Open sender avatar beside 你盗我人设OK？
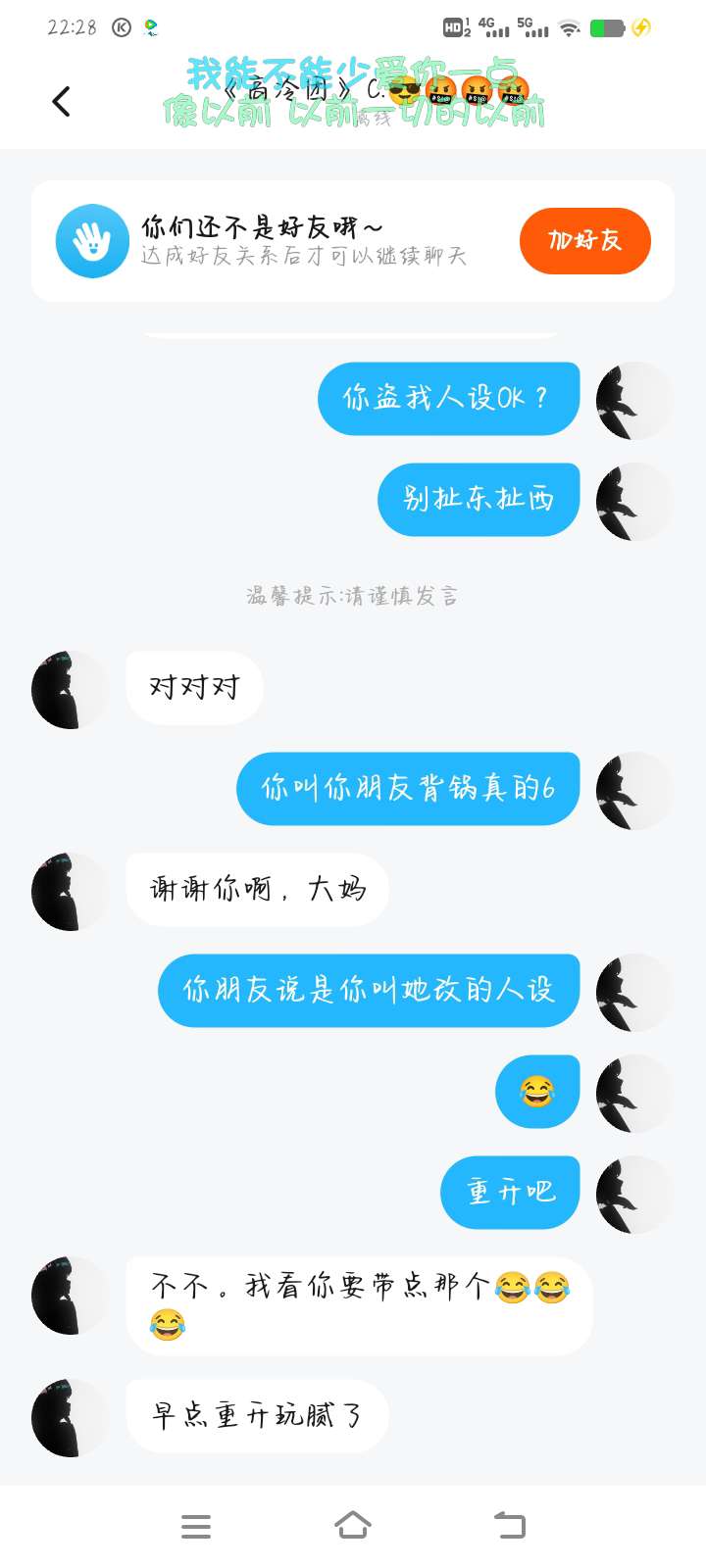The width and height of the screenshot is (706, 1568). coord(634,400)
